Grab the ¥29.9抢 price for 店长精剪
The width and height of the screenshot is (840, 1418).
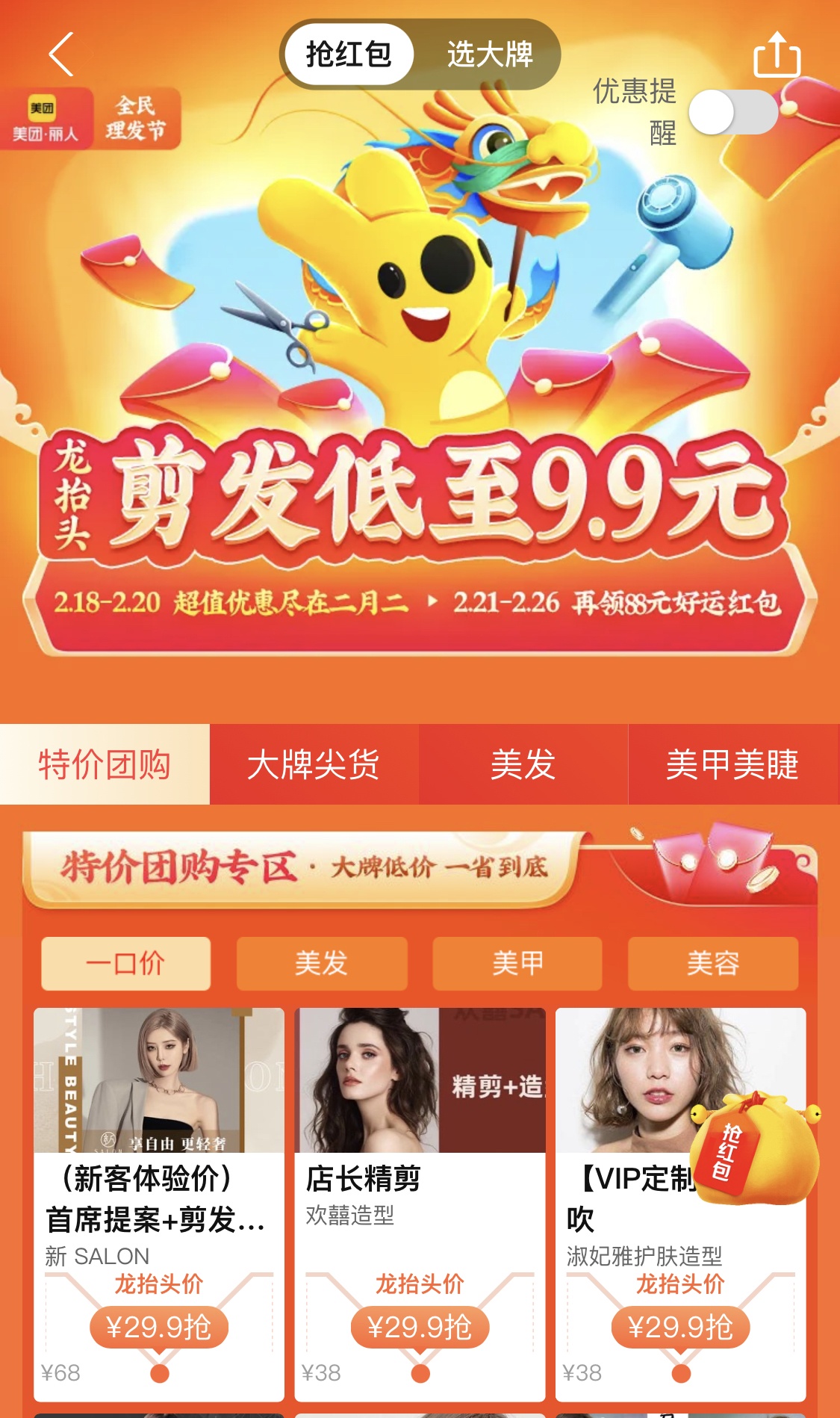pos(420,1327)
